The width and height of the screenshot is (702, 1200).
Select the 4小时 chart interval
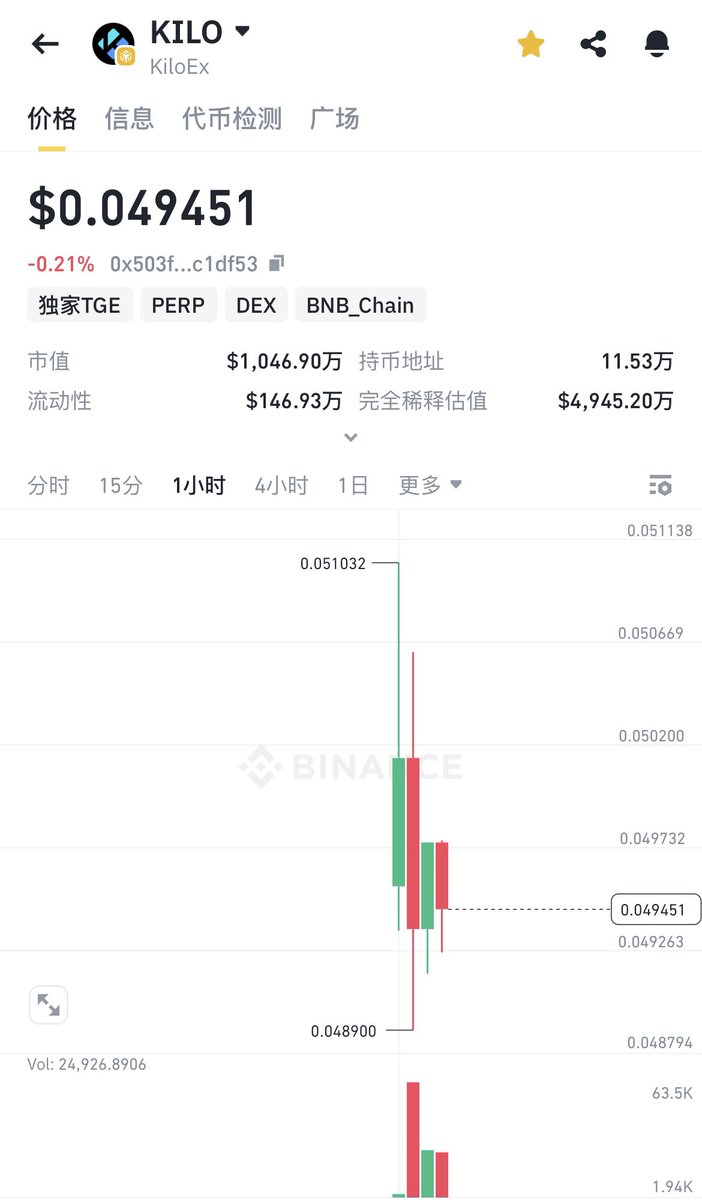[x=281, y=486]
